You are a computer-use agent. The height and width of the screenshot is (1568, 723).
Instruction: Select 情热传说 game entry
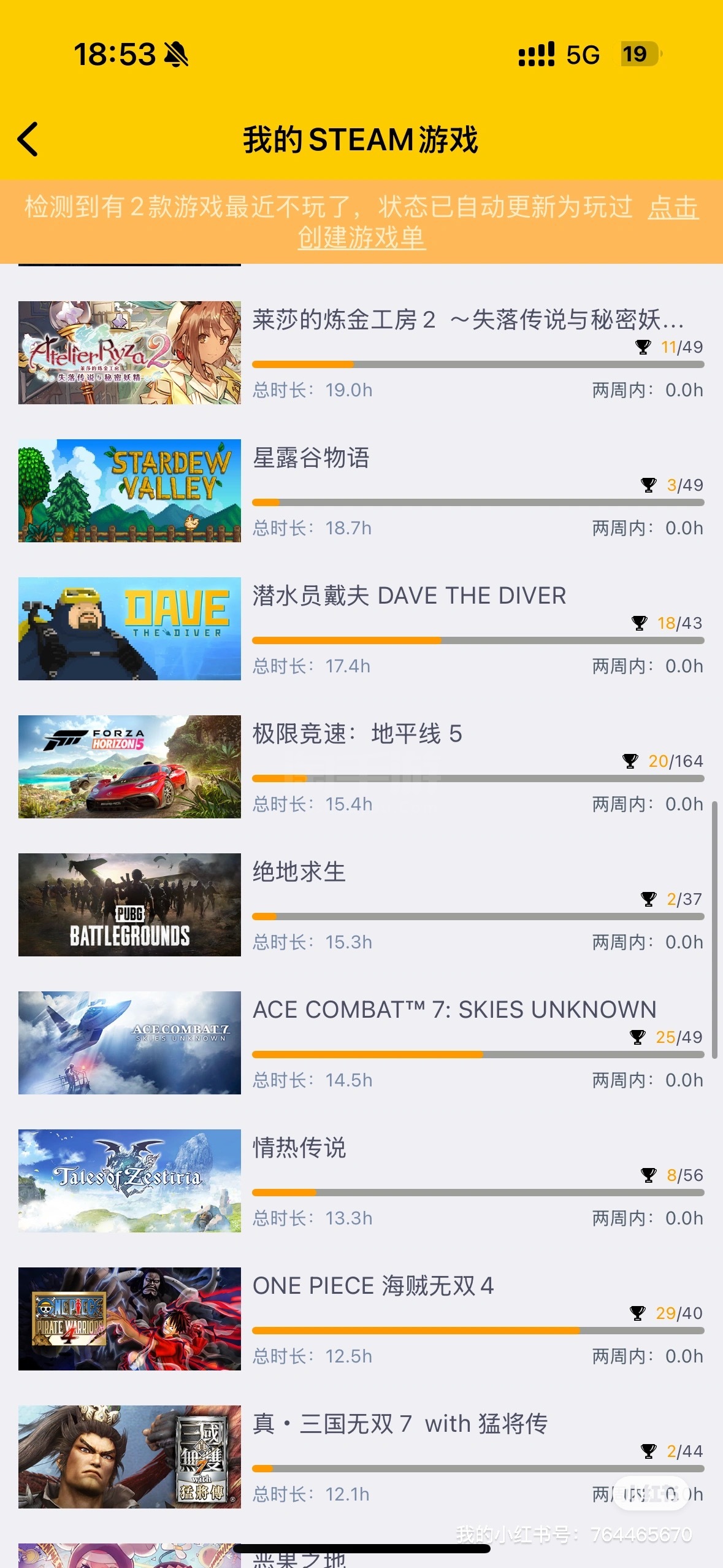click(x=299, y=1148)
